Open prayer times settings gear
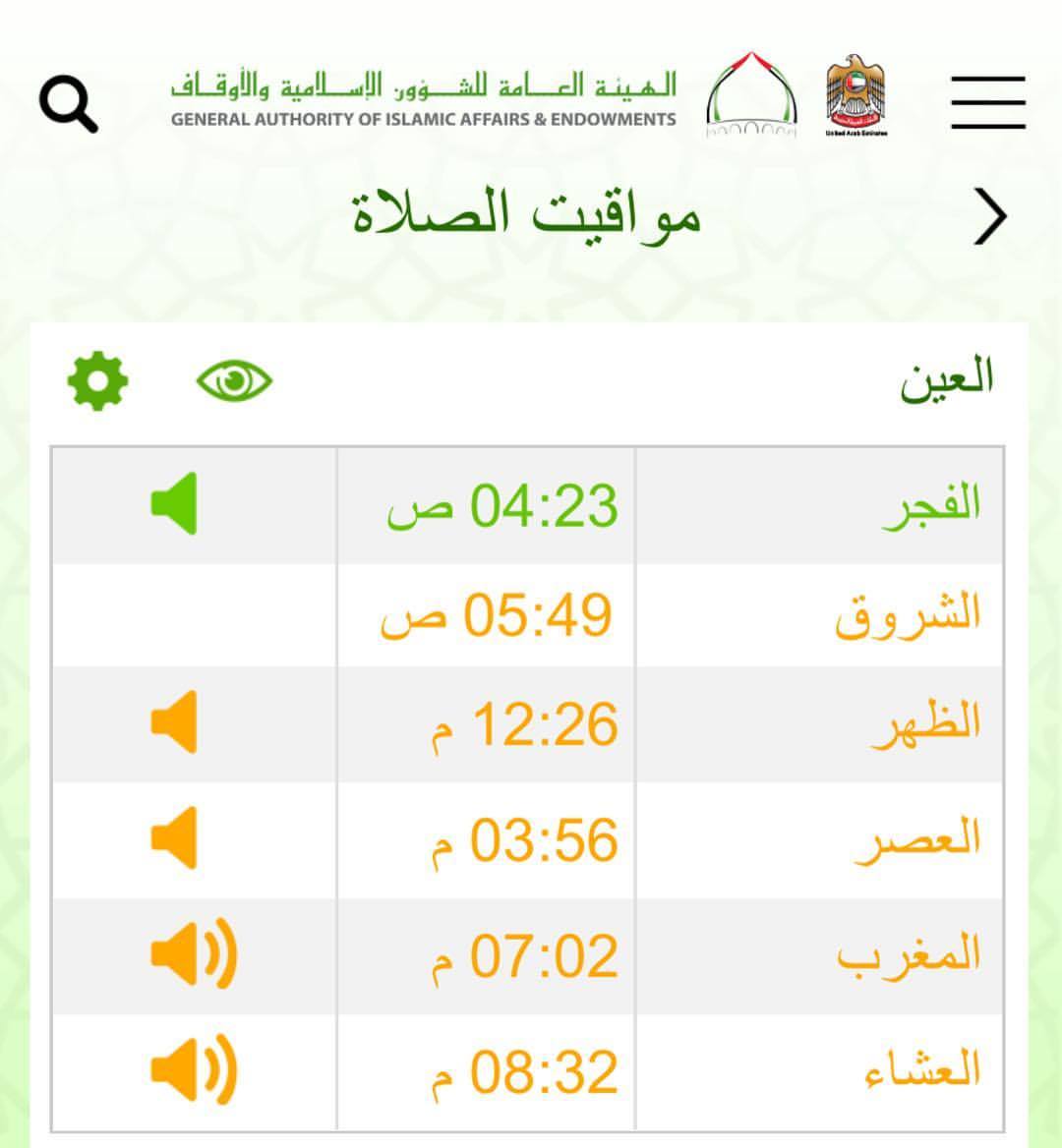The width and height of the screenshot is (1062, 1148). [97, 380]
